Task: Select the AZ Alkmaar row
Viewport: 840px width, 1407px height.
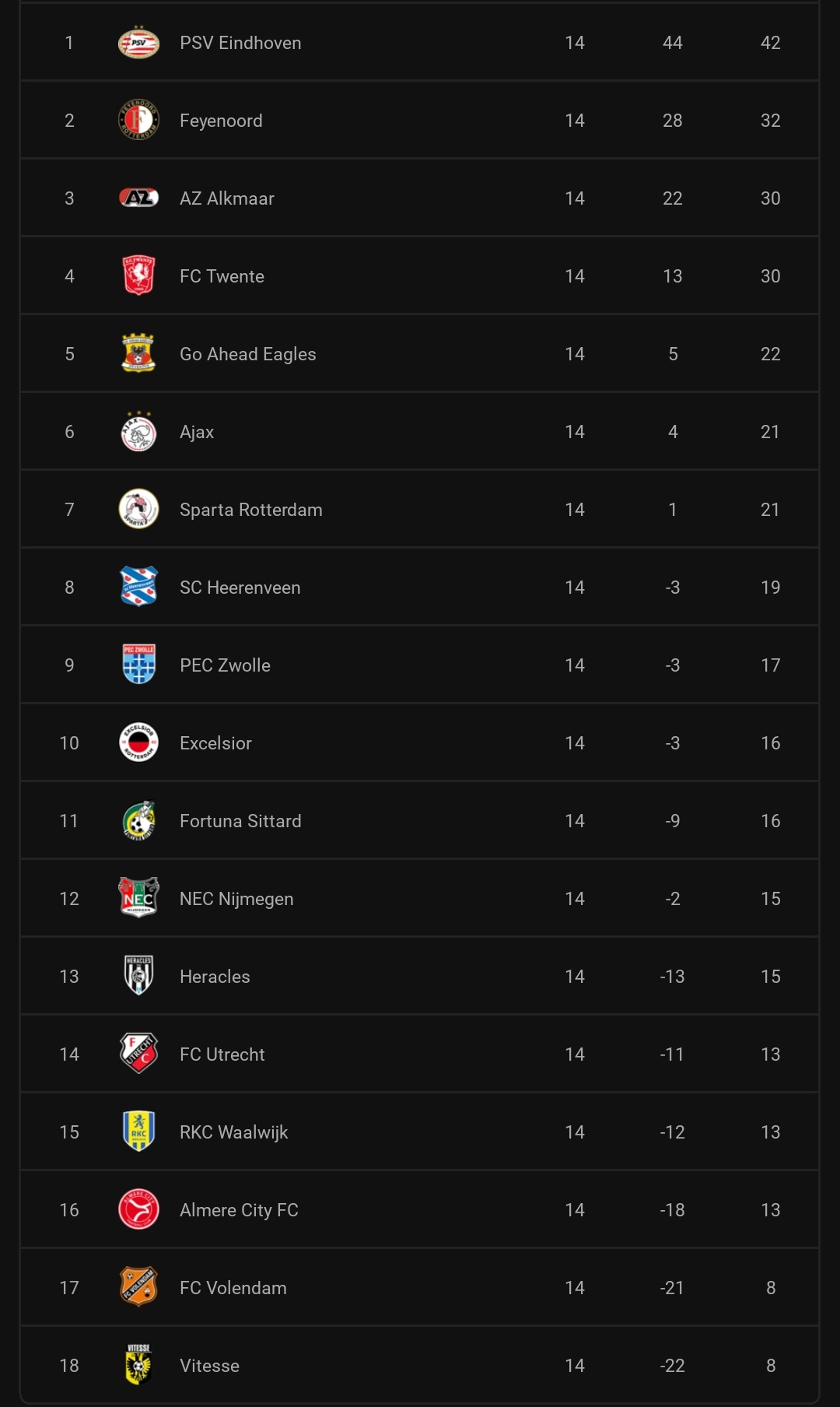Action: click(x=419, y=198)
